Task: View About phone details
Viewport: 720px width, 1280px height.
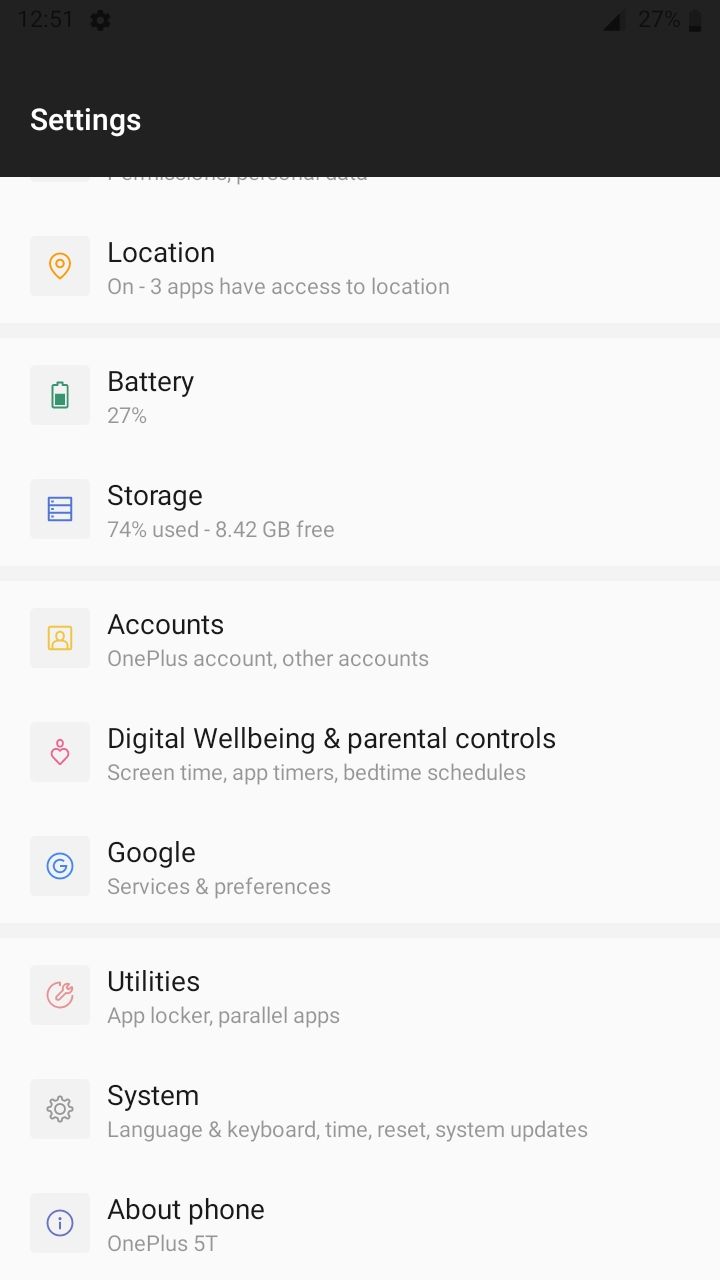Action: (x=360, y=1223)
